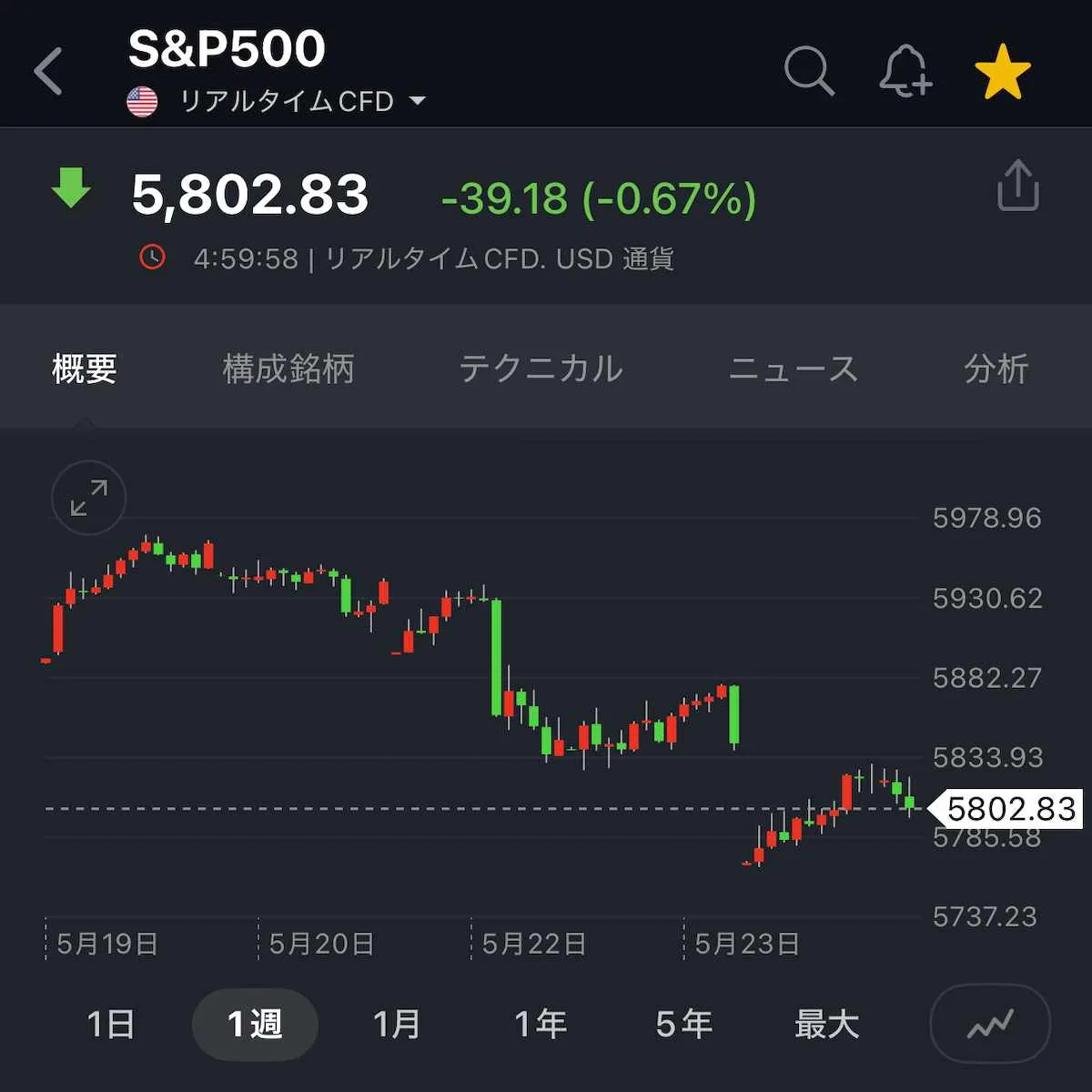Viewport: 1092px width, 1092px height.
Task: Expand the リアルタイムCFD dropdown
Action: [418, 100]
